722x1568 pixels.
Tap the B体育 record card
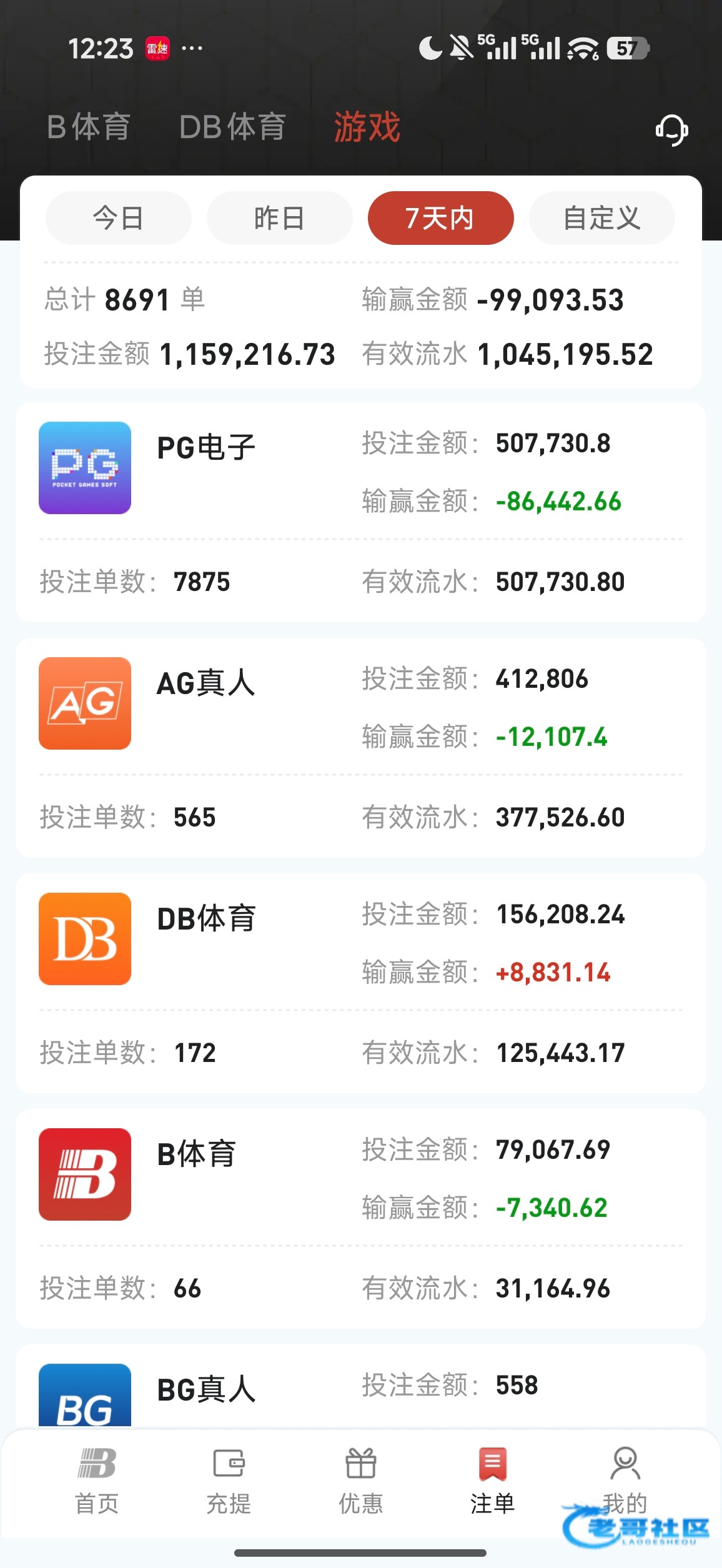coord(360,1219)
